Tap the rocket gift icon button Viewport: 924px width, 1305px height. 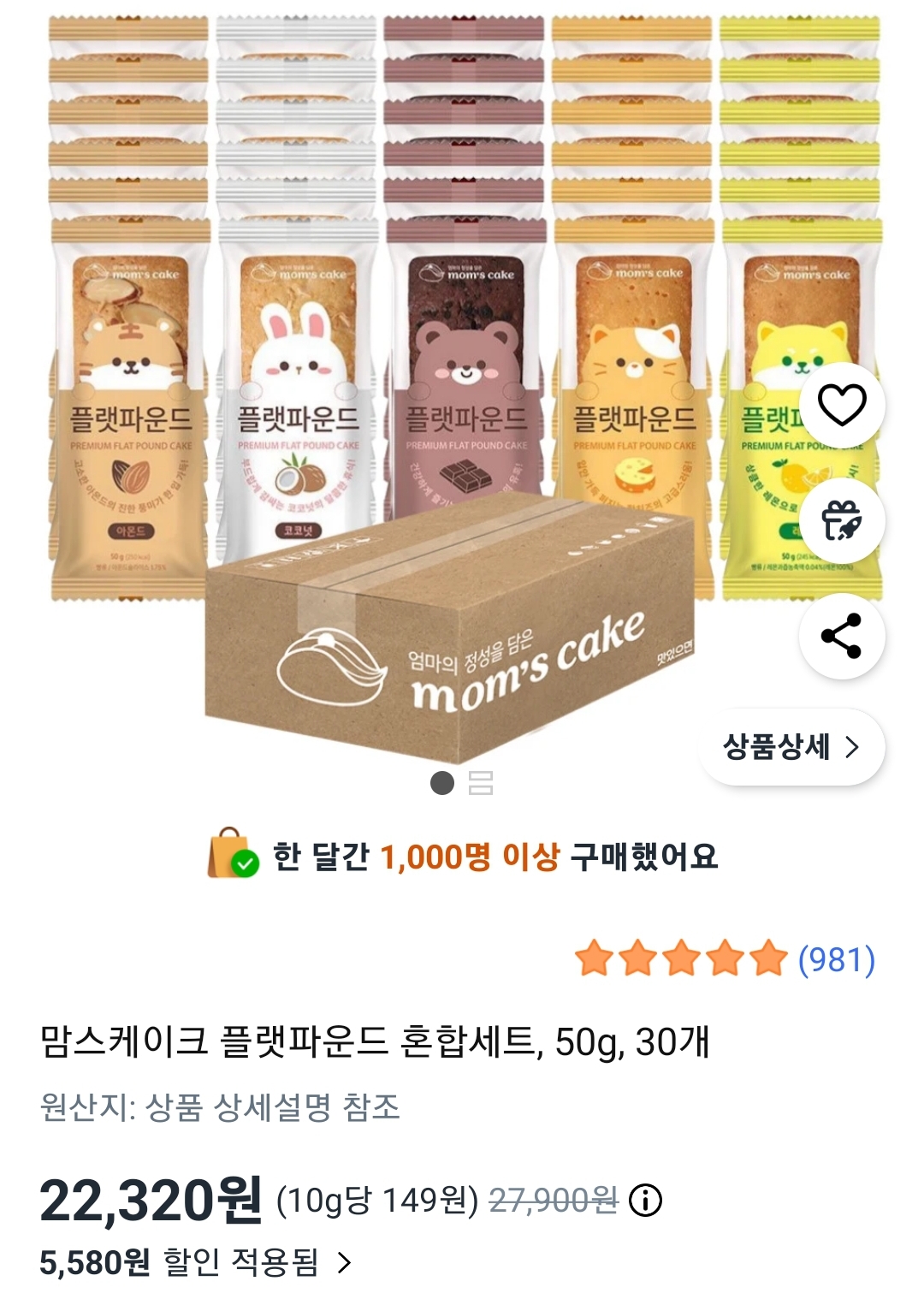tap(842, 520)
